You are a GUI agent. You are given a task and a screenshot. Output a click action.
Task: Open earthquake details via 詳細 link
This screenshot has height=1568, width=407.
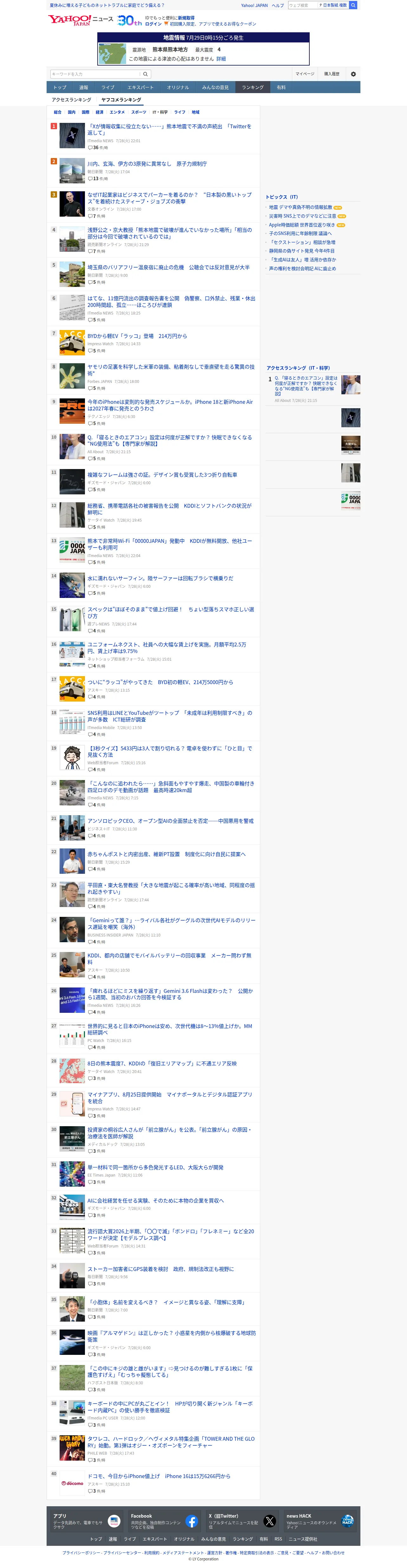click(x=221, y=59)
